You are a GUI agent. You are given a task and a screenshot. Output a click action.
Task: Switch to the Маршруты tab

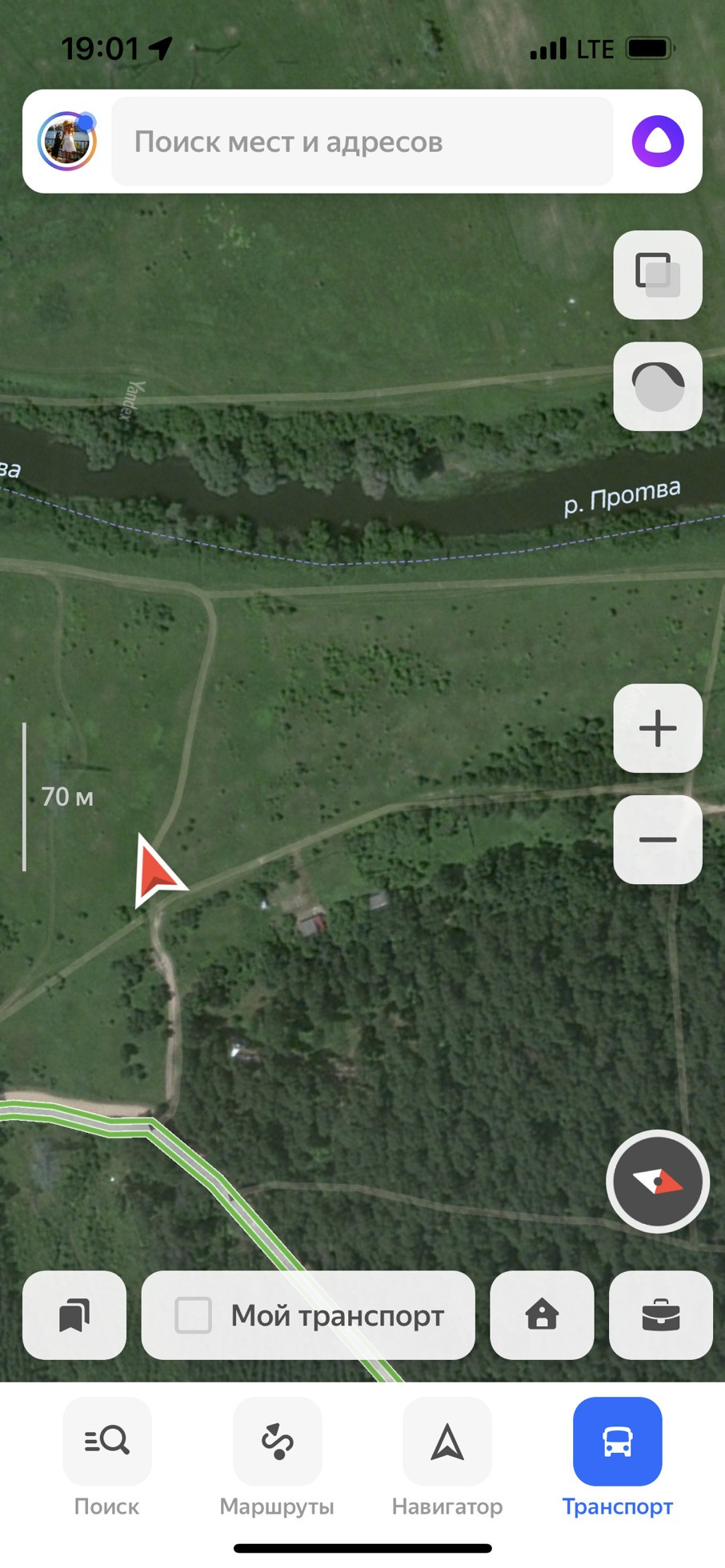click(x=277, y=1458)
